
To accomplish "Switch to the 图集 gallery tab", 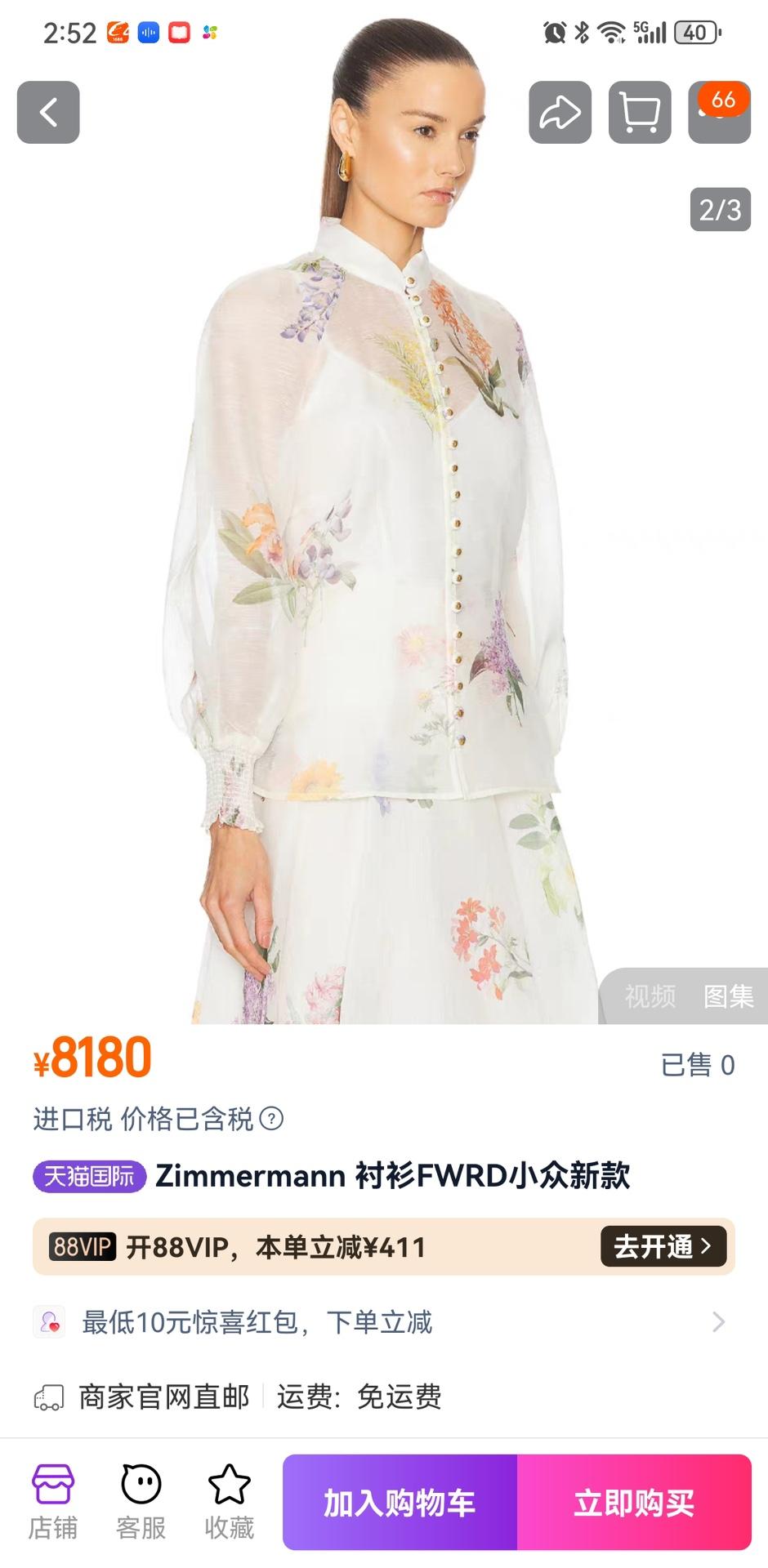I will pyautogui.click(x=728, y=996).
